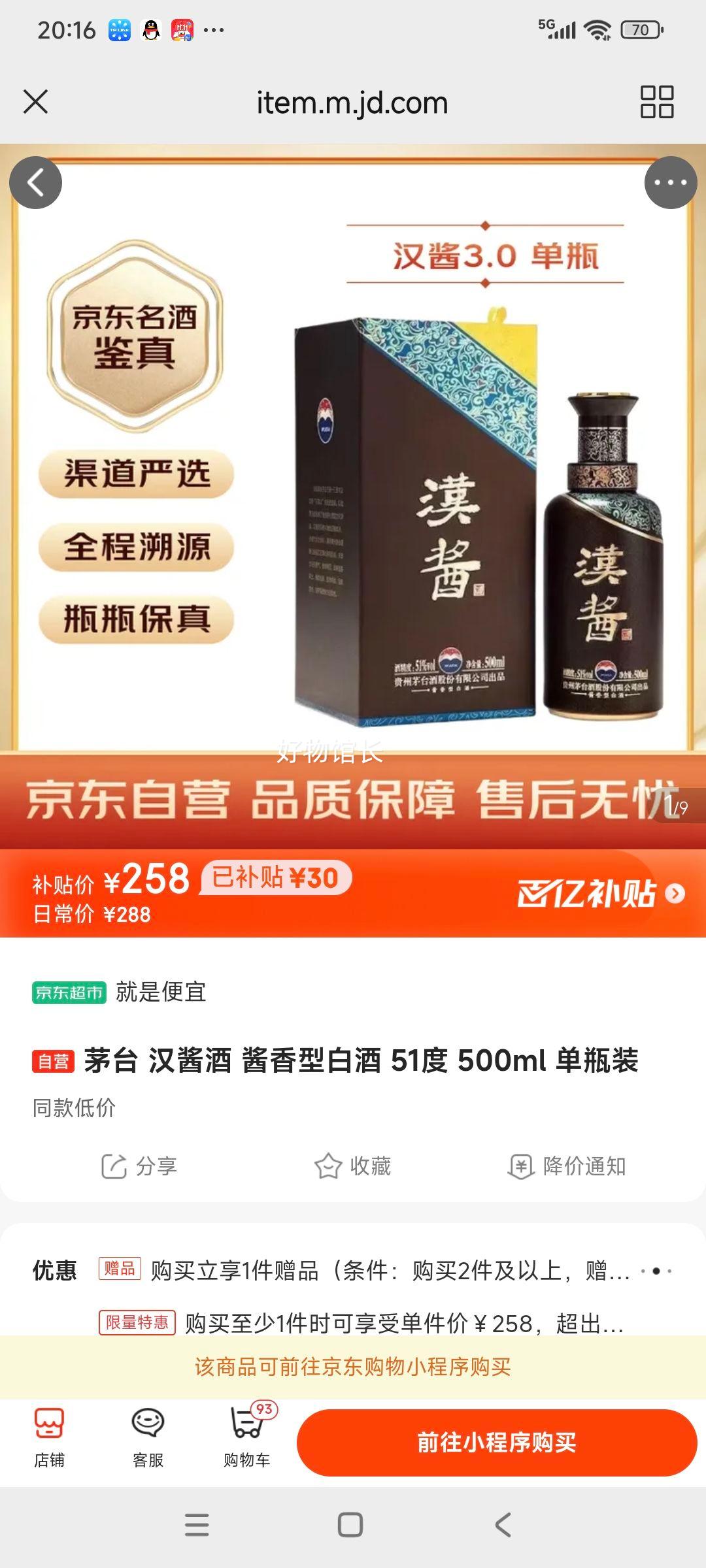This screenshot has width=706, height=1568.
Task: Expand the 优惠 promotions details
Action: coord(656,1271)
